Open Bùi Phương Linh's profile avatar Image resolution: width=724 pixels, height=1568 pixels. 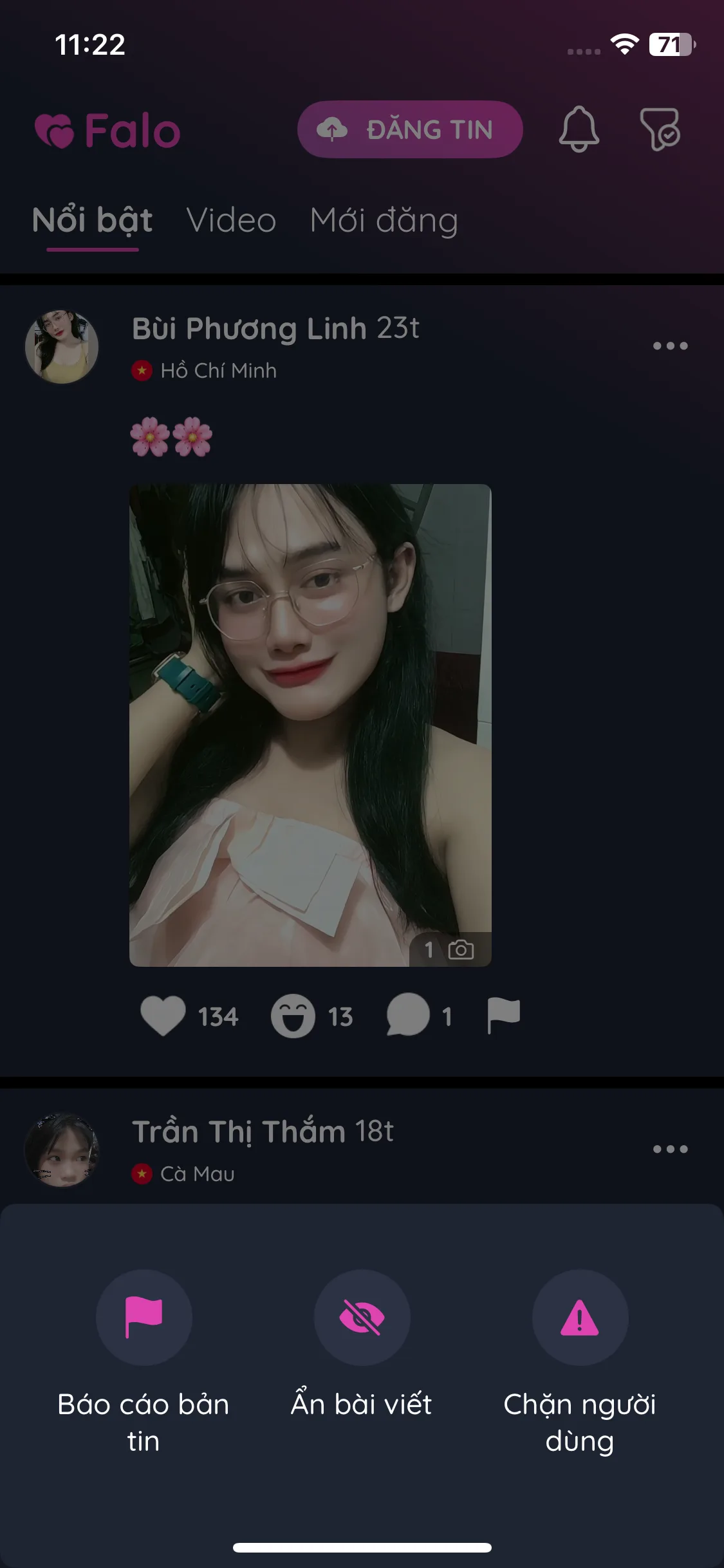point(62,347)
